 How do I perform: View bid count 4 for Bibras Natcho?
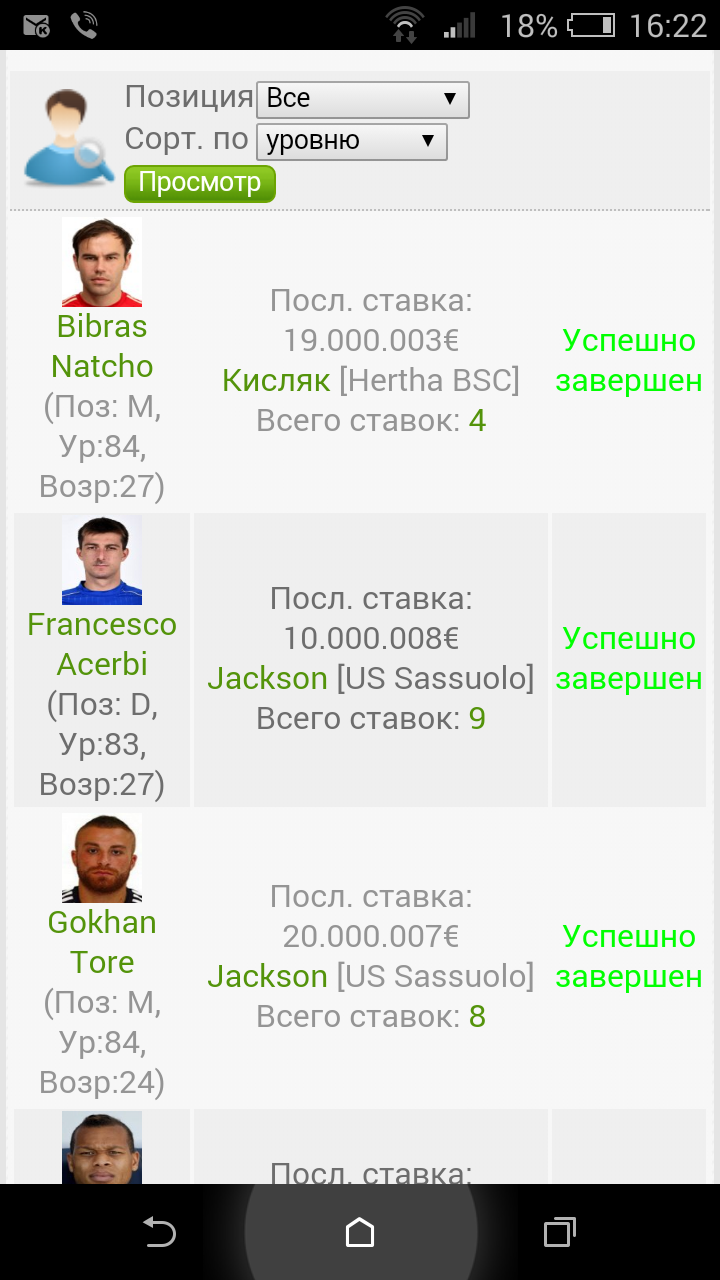[477, 420]
